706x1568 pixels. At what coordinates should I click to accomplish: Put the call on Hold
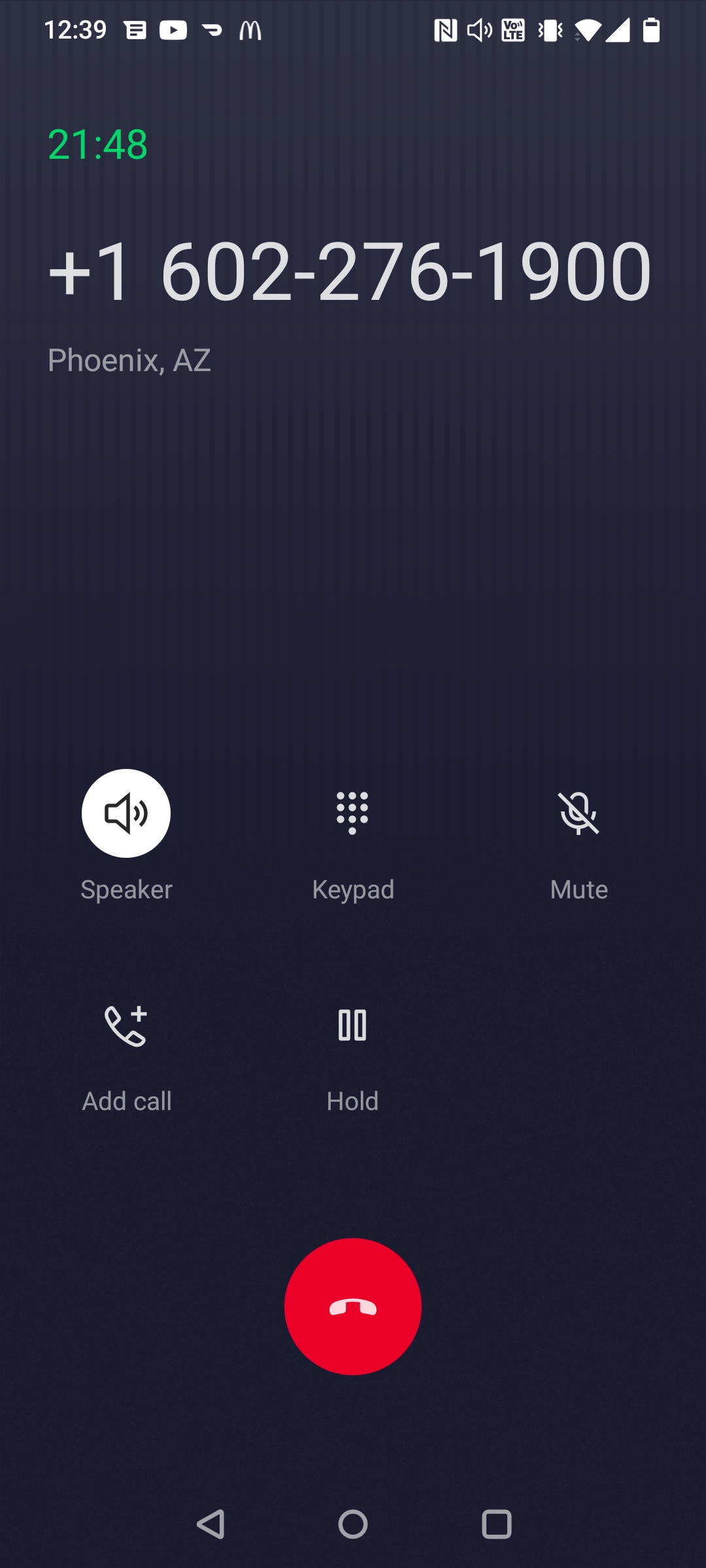(352, 1026)
